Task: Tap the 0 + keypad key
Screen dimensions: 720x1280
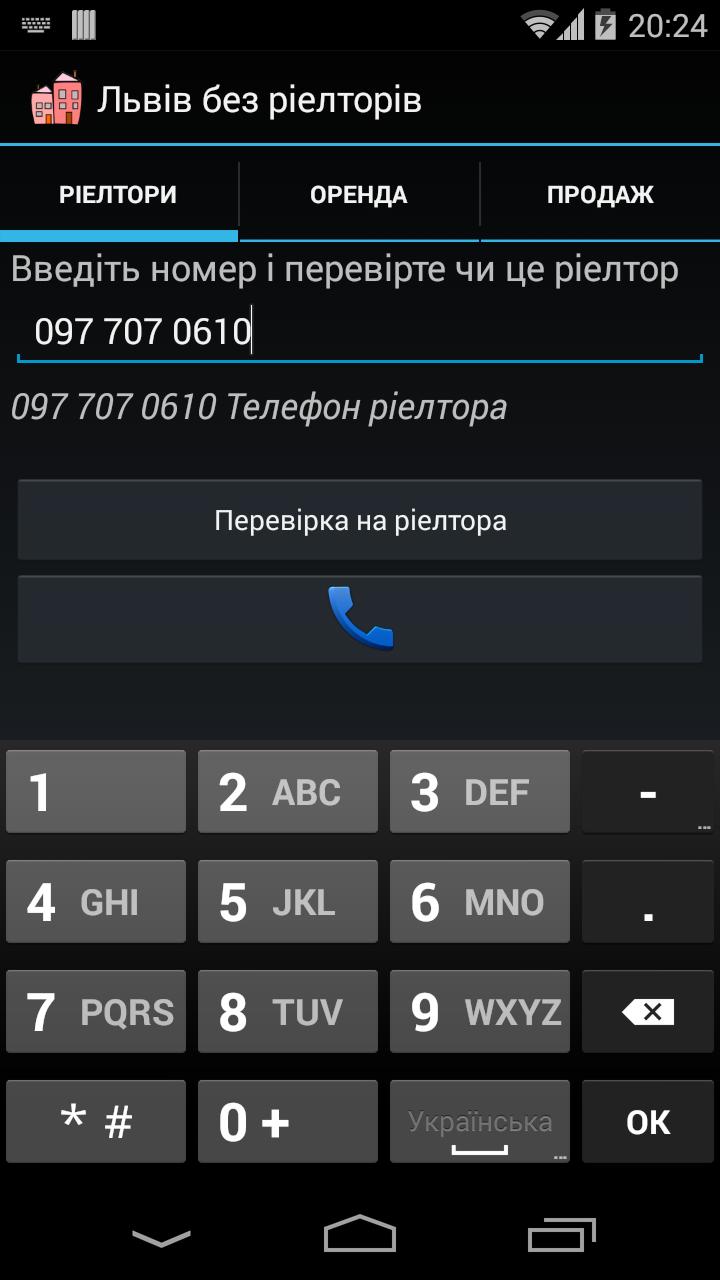Action: 288,1121
